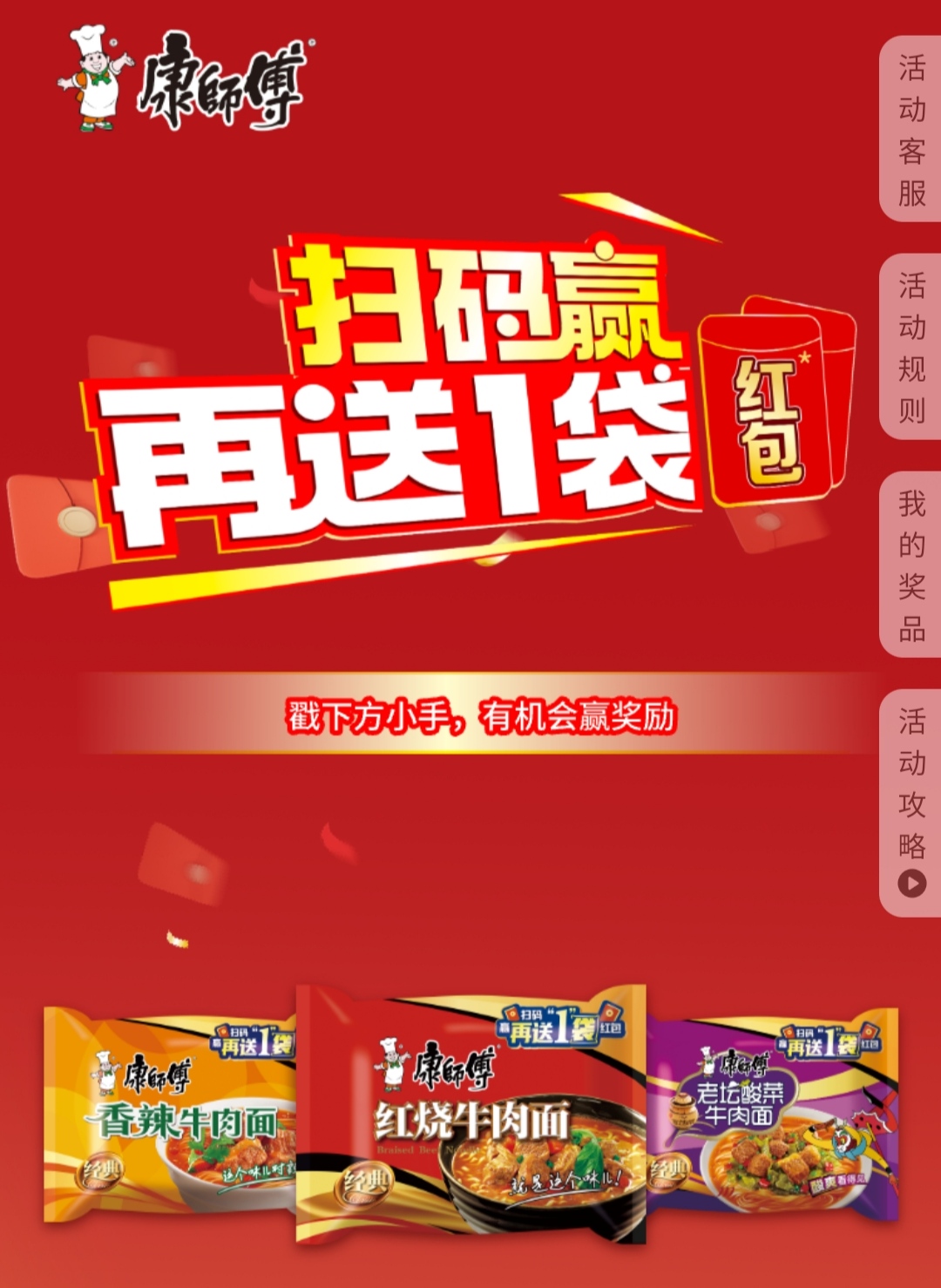View the 活动规则 page
Screen dimensions: 941x1288
coord(911,347)
